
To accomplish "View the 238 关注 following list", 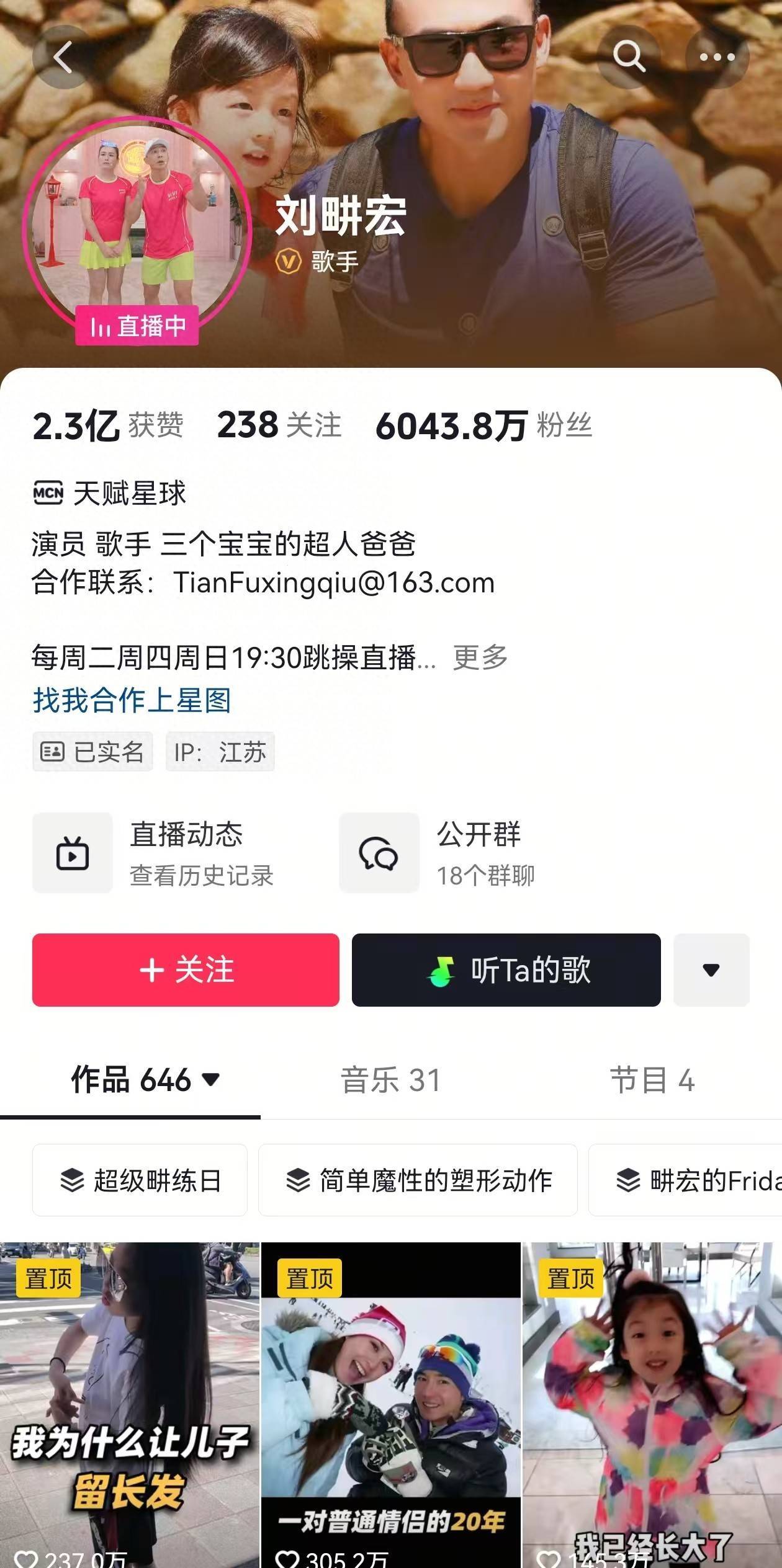I will pos(279,426).
